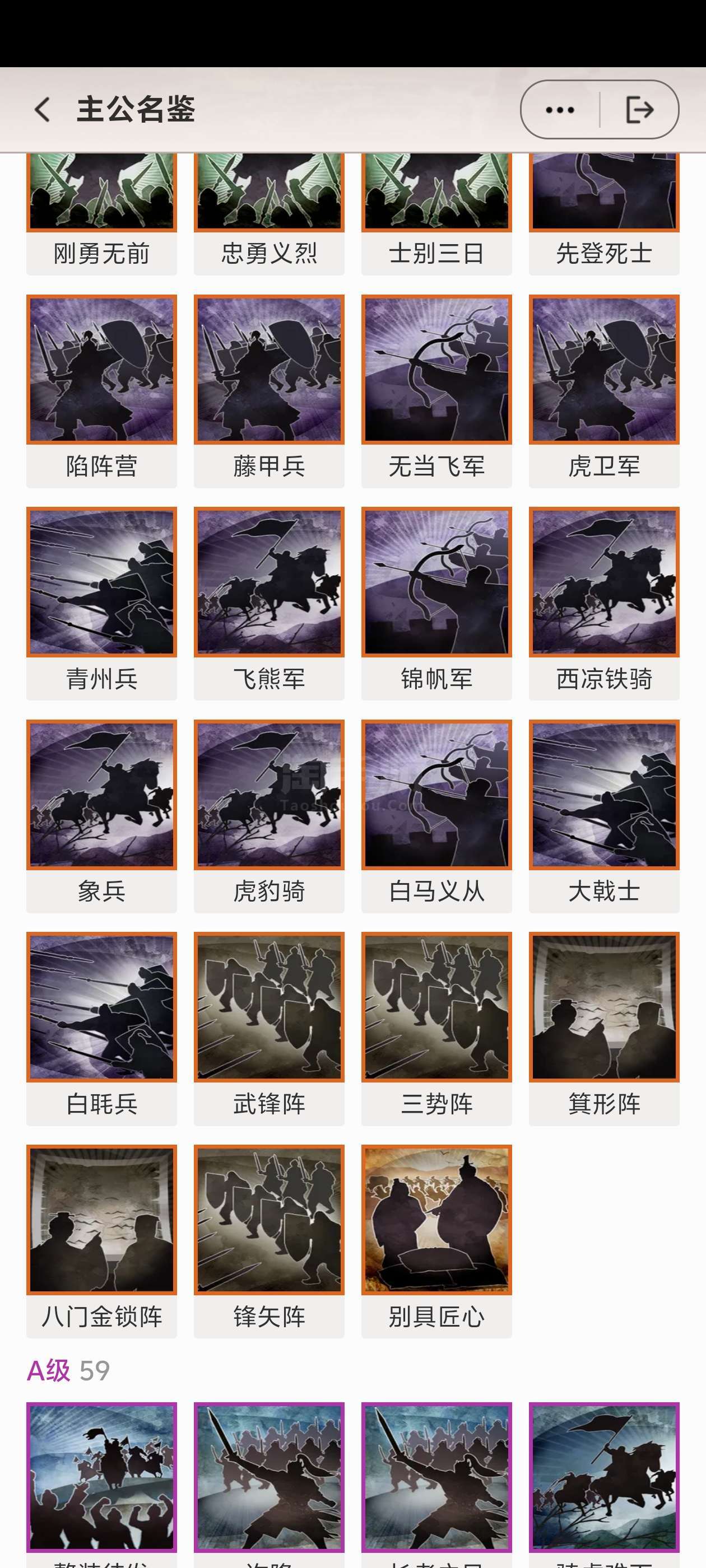View 锦帆军 details
The image size is (706, 1568).
tap(436, 603)
